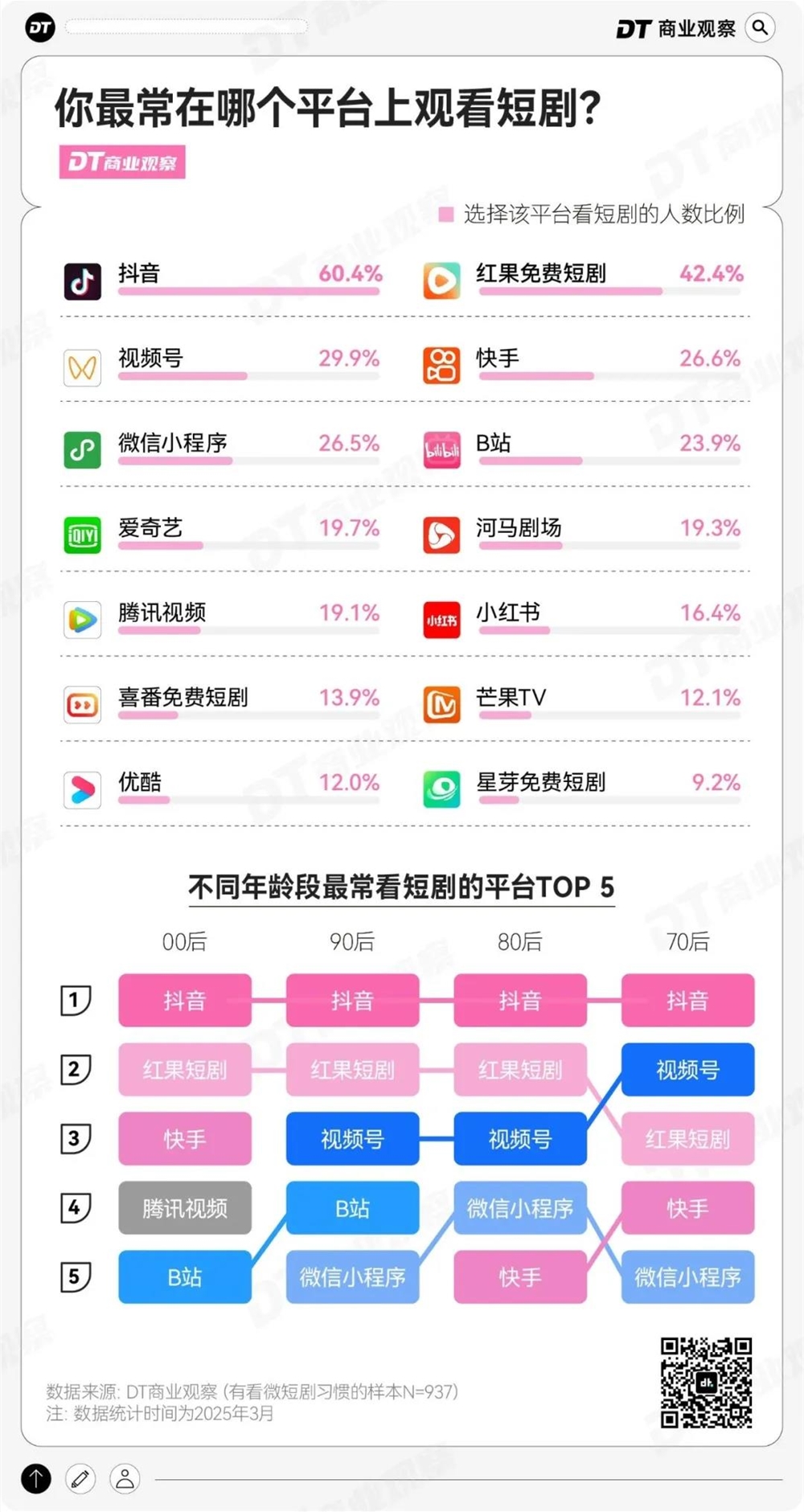
Task: Select the 抖音 Douyin app icon
Action: click(x=82, y=281)
